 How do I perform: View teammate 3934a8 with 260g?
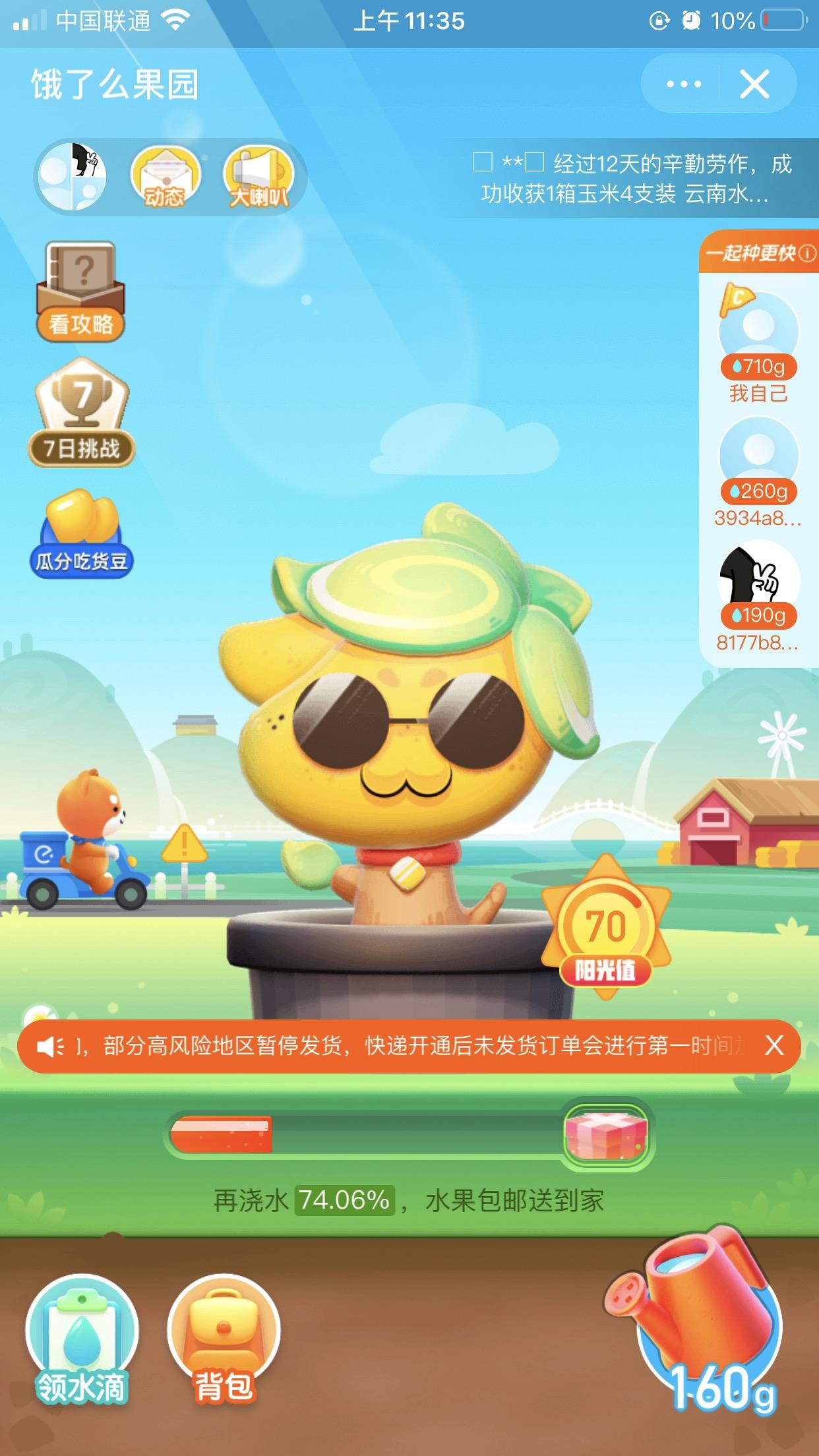pos(758,468)
